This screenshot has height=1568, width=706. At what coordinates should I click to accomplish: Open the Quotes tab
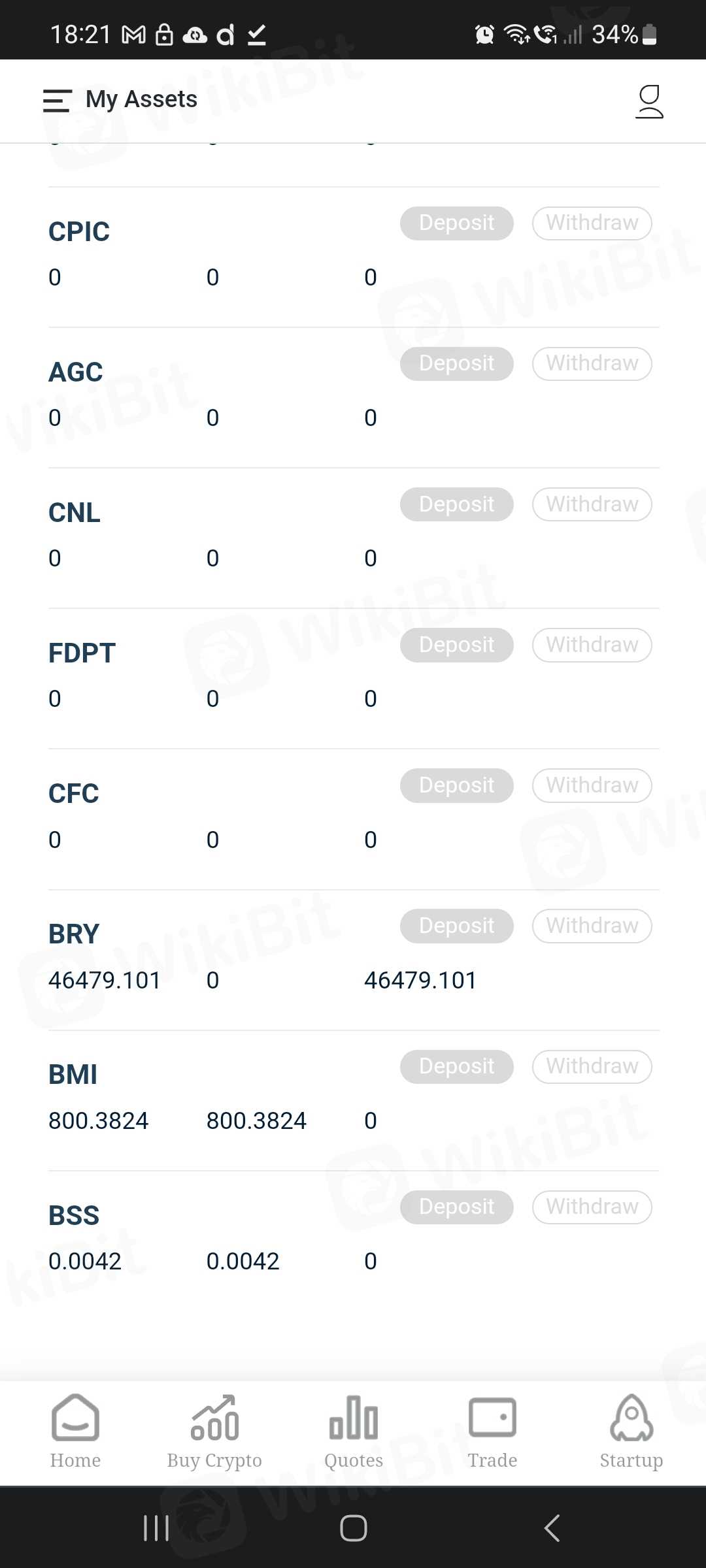pyautogui.click(x=353, y=1432)
